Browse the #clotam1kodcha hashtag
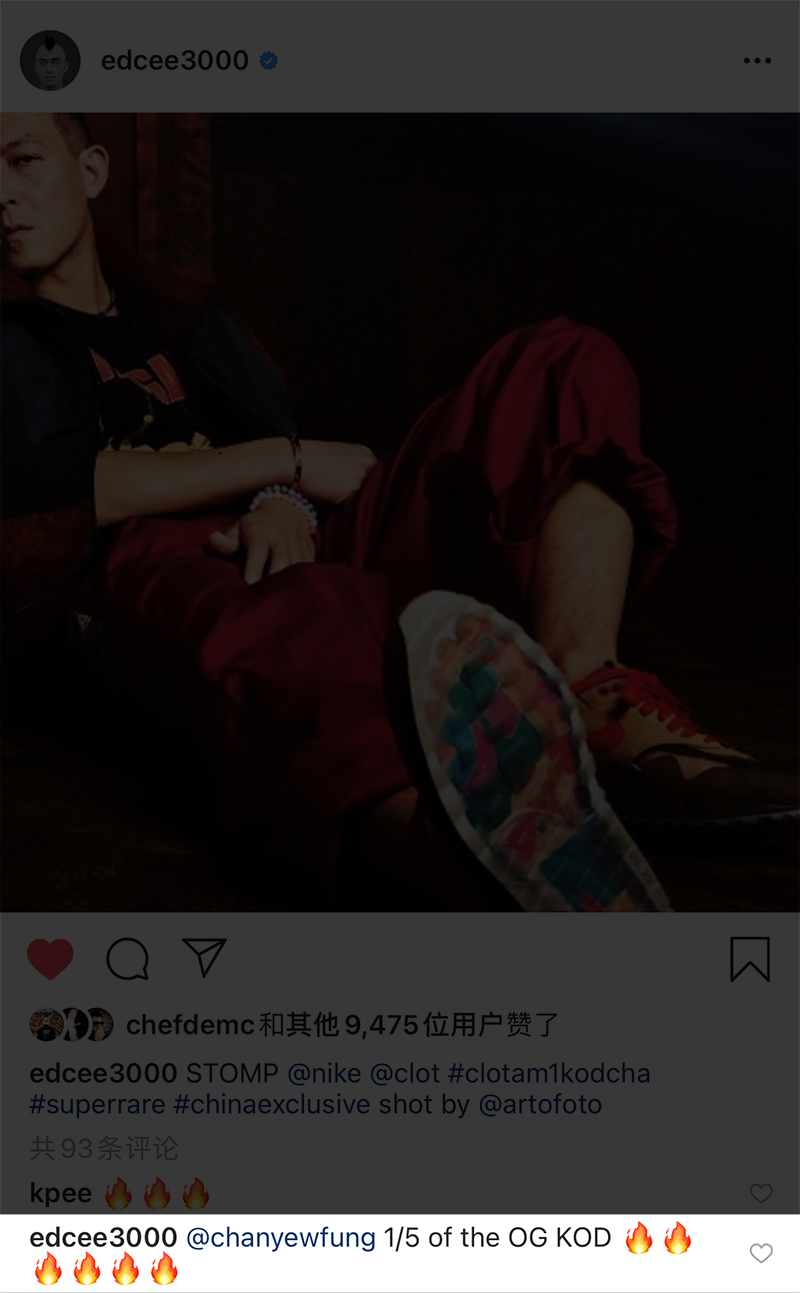This screenshot has width=800, height=1293. [x=549, y=1074]
